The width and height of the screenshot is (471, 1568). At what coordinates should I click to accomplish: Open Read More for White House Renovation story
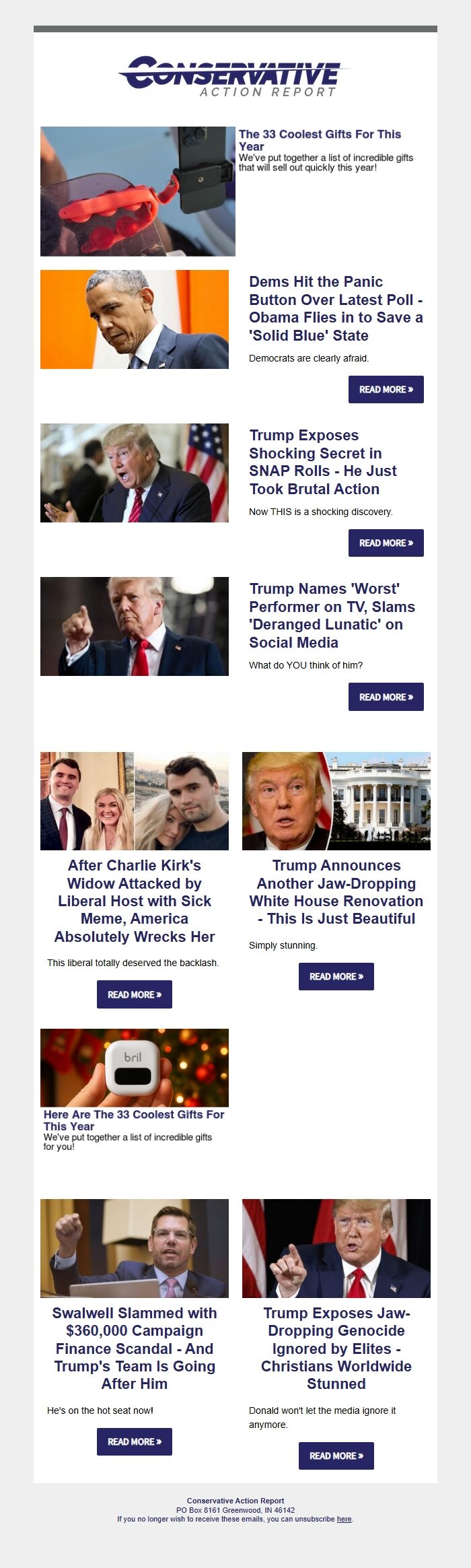336,976
